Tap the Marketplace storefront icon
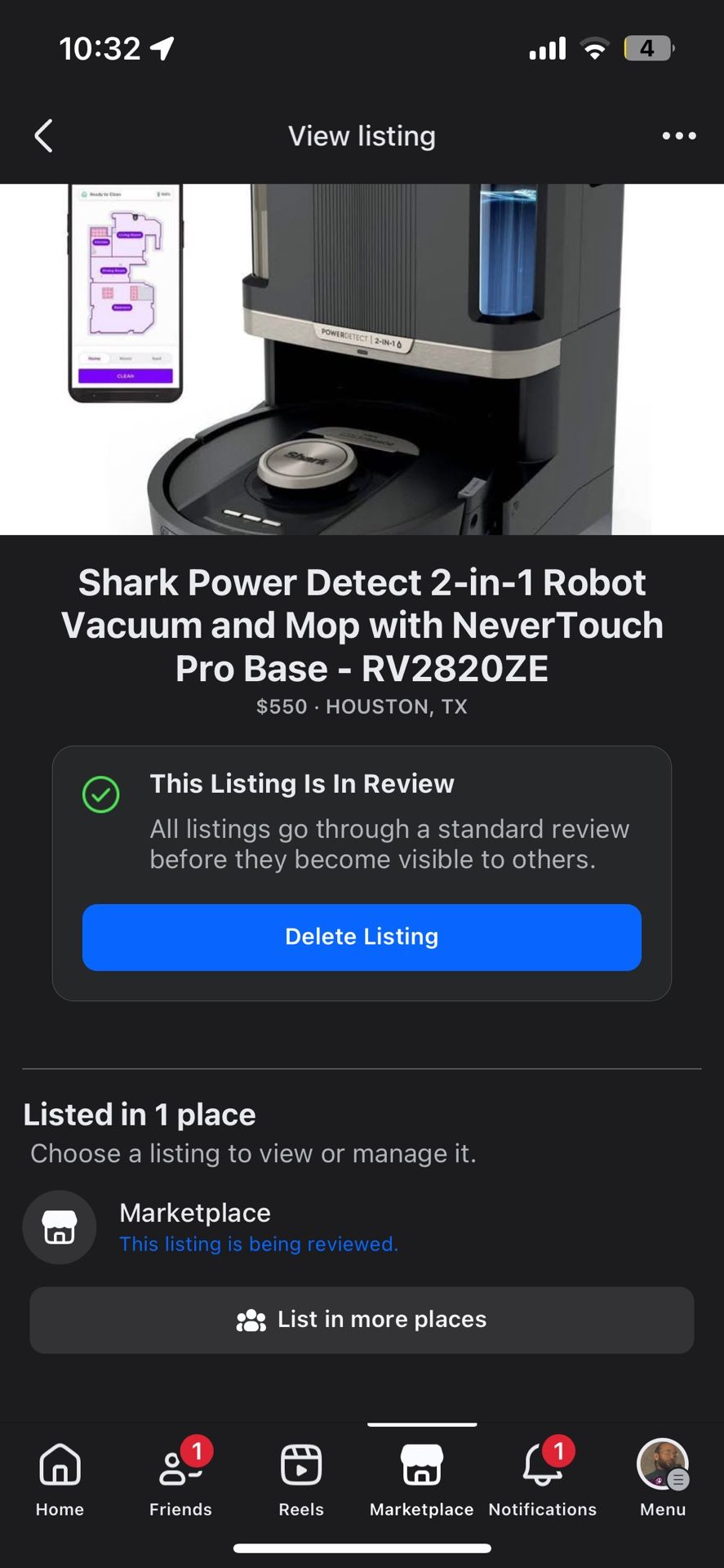 [x=421, y=1466]
